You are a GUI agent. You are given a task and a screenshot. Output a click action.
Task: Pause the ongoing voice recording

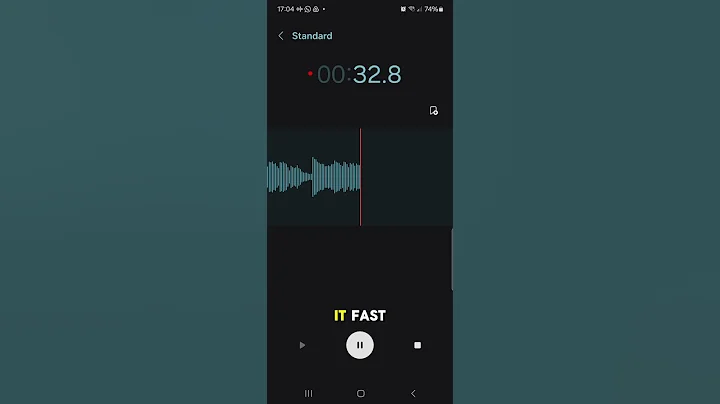[x=360, y=345]
